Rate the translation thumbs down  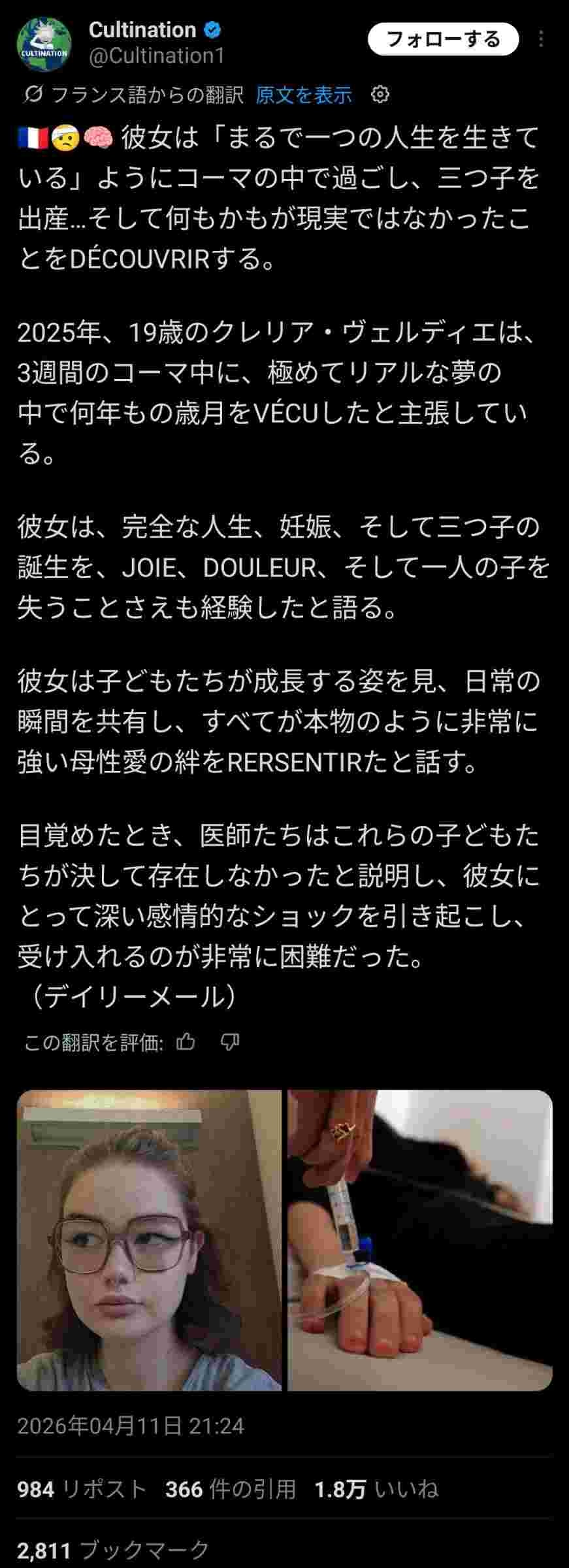point(229,1042)
